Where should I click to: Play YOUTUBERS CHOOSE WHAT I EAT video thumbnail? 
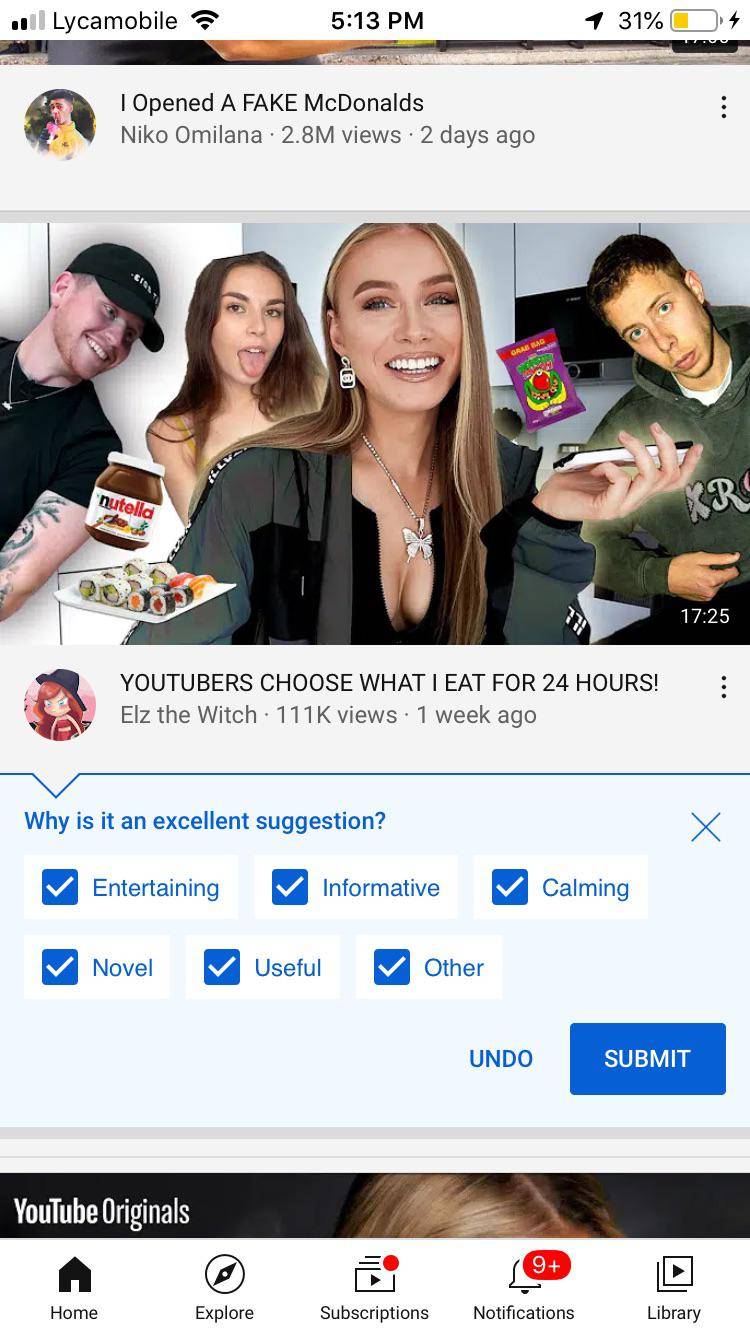pos(375,433)
